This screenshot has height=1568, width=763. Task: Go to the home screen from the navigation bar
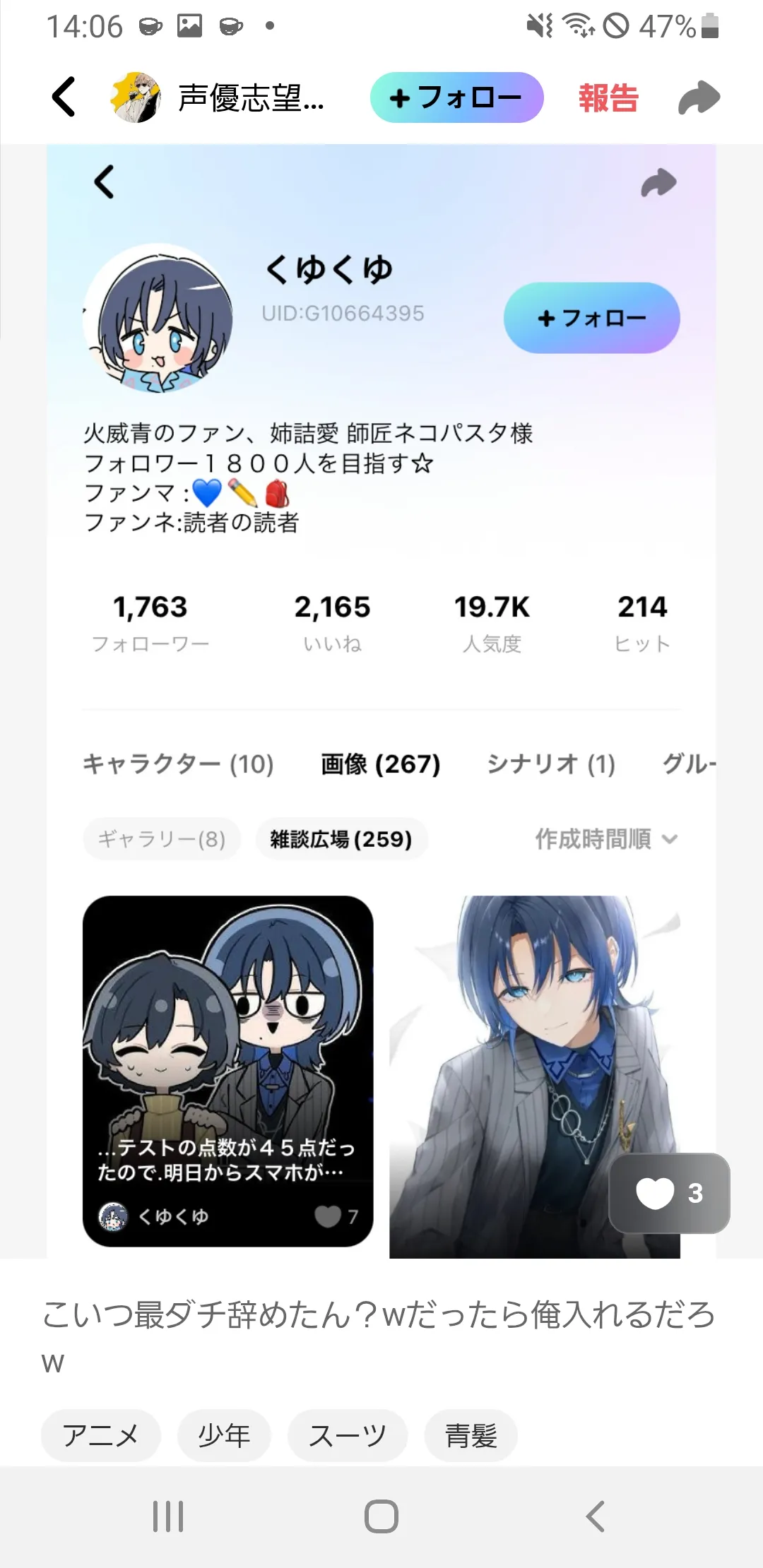click(x=381, y=1516)
